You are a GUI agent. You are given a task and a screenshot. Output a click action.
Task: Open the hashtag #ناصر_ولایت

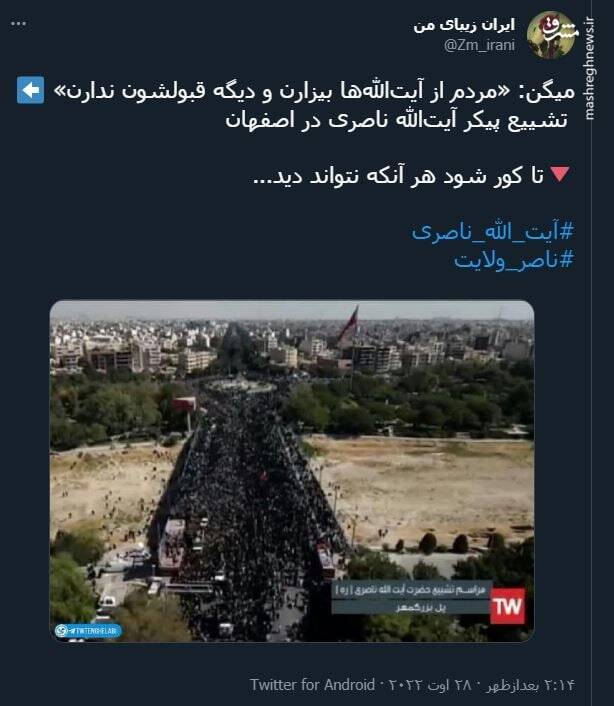point(515,260)
